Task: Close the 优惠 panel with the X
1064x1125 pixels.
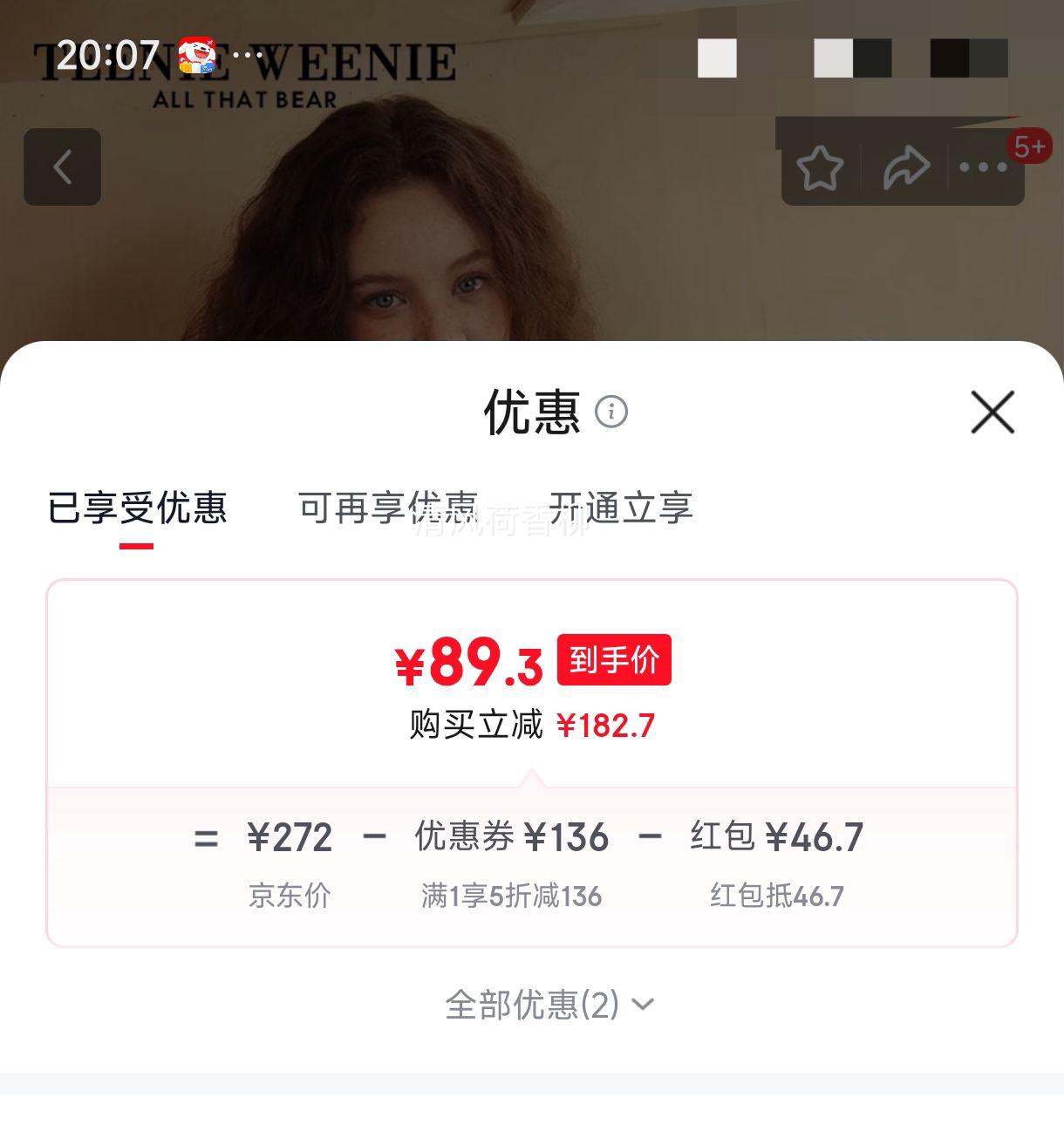Action: pyautogui.click(x=992, y=413)
